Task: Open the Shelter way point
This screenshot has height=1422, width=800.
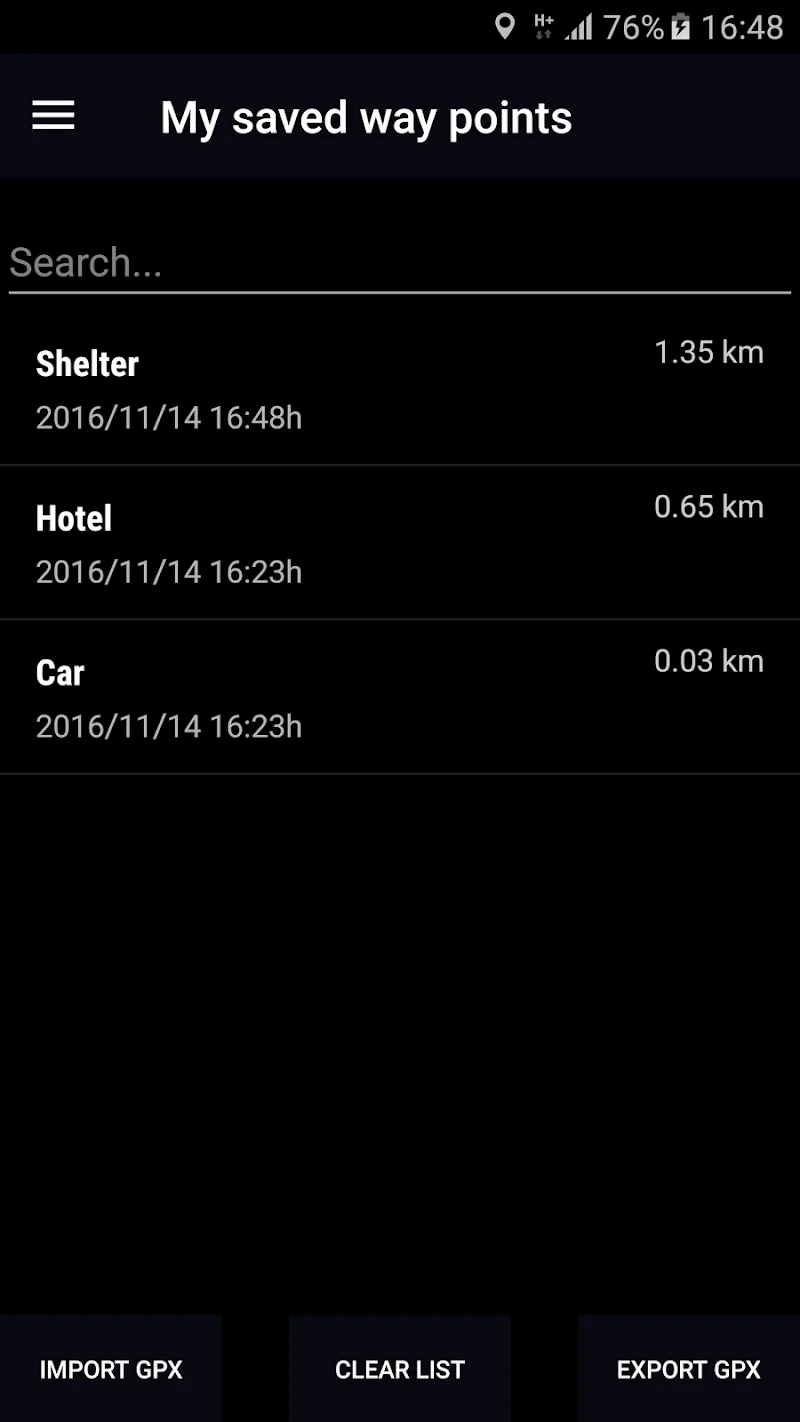Action: point(400,388)
